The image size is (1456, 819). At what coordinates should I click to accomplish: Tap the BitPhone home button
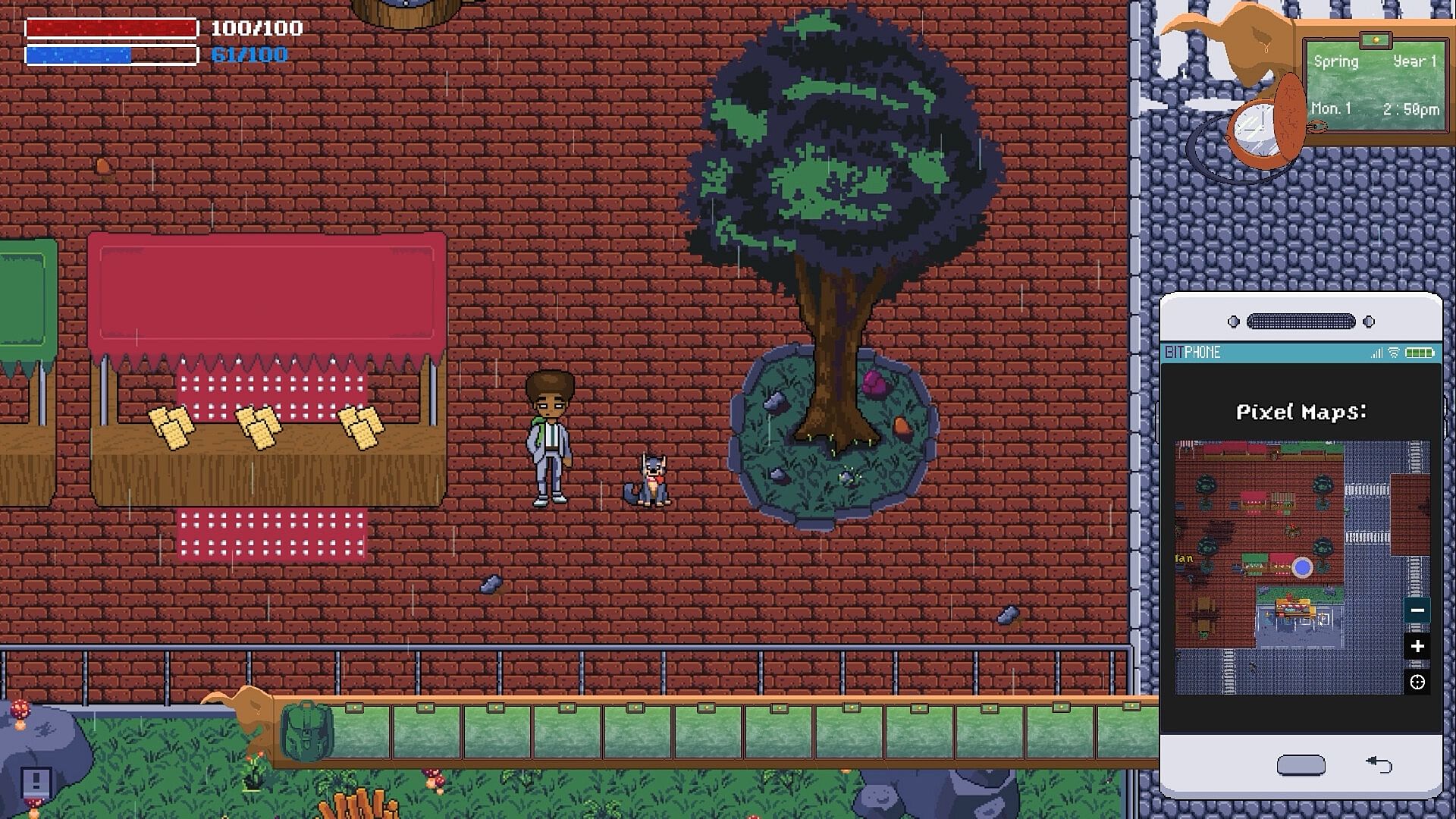click(x=1301, y=765)
